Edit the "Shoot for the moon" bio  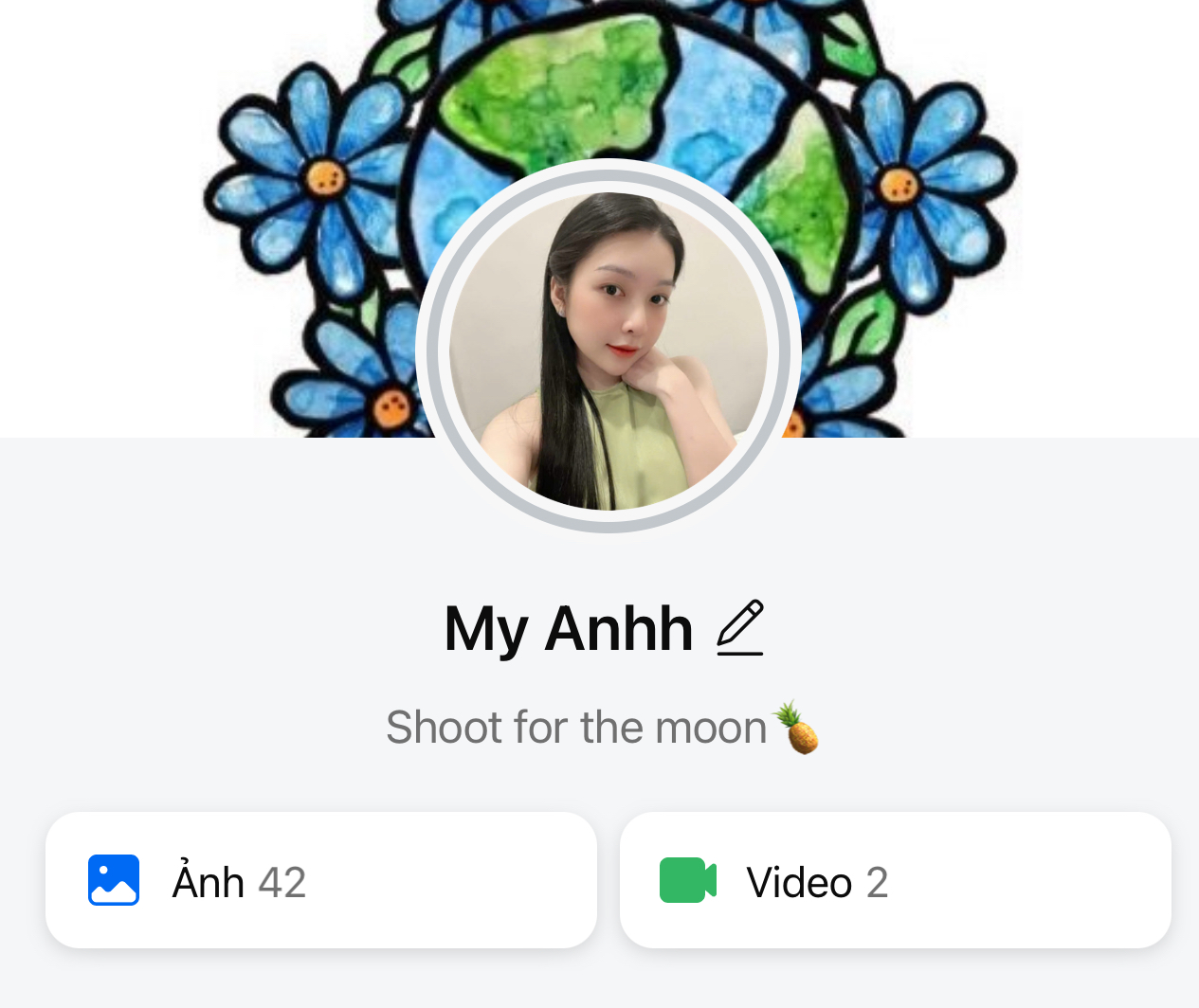click(x=601, y=728)
